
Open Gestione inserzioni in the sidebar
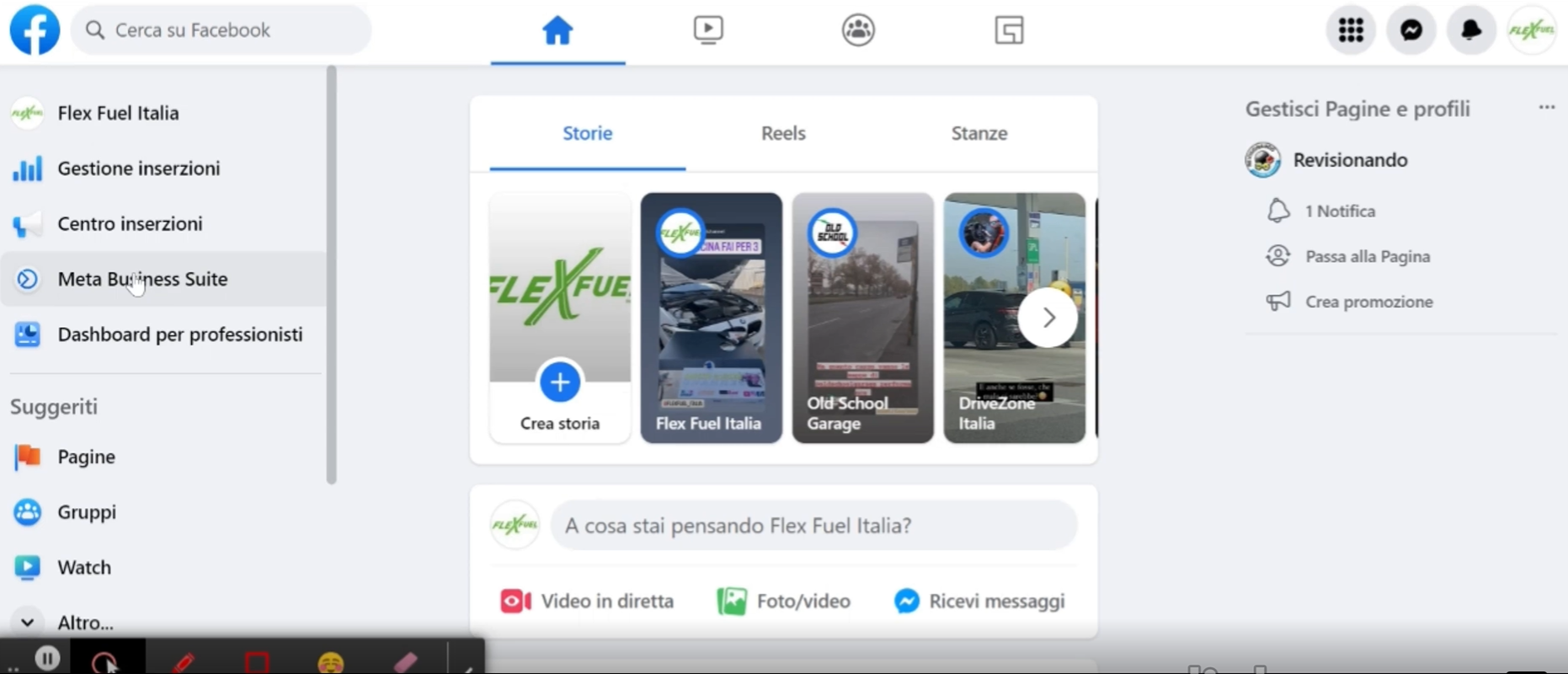(139, 168)
